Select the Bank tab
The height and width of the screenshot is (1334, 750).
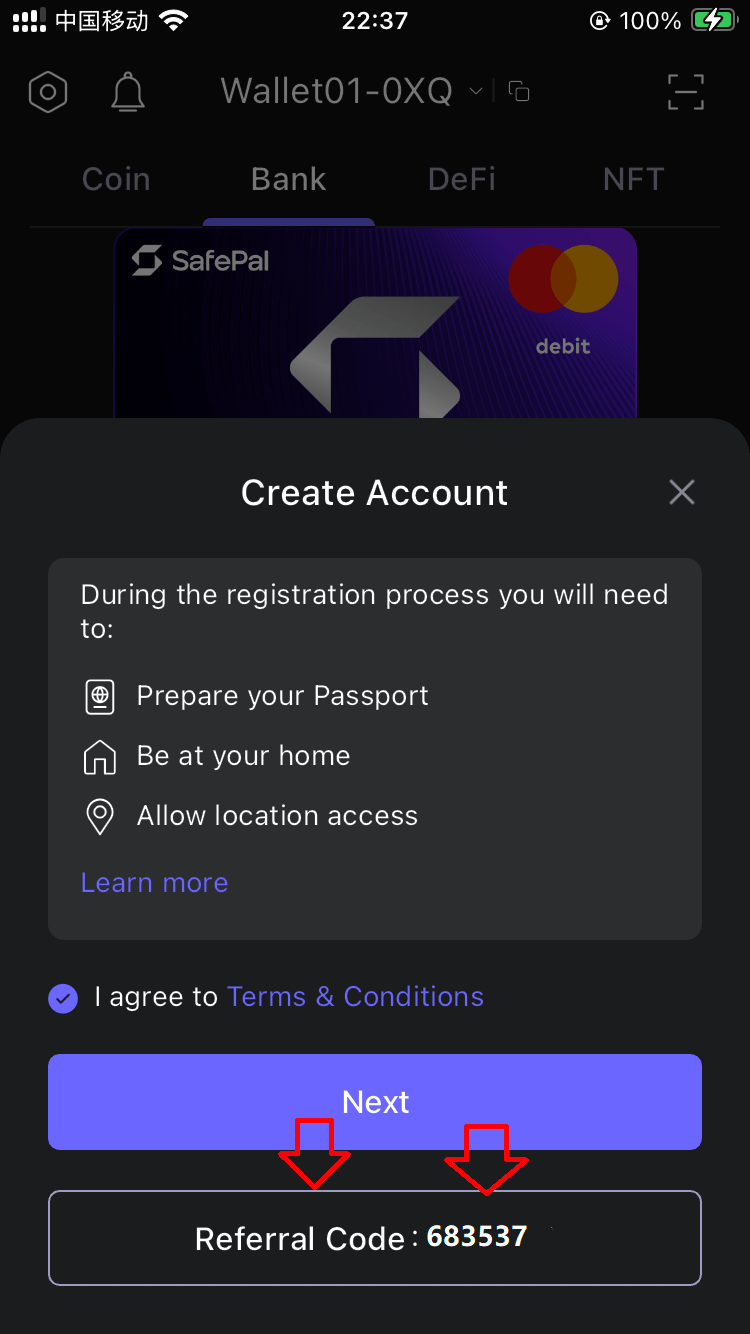pos(289,179)
